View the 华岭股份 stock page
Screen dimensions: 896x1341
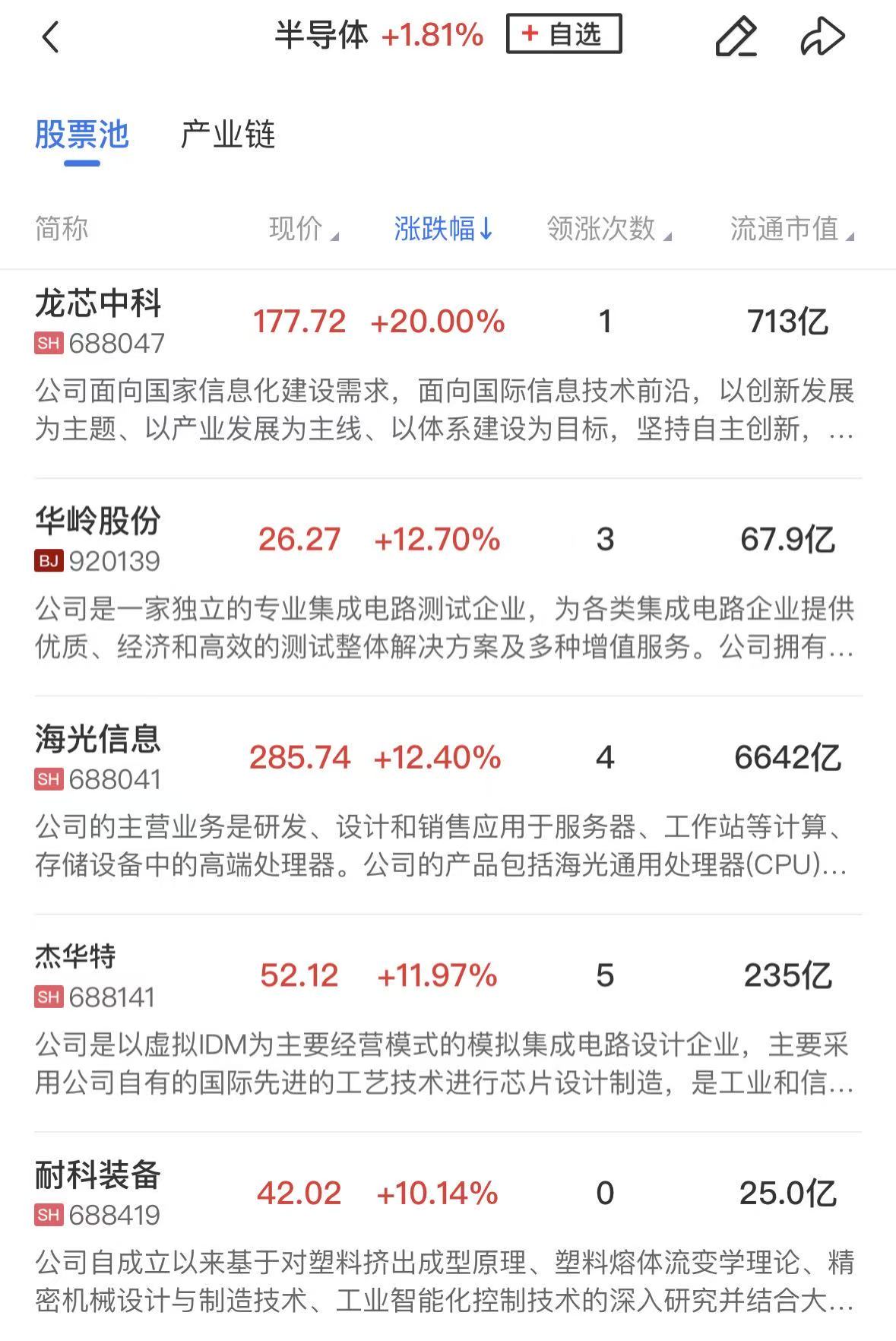pos(99,522)
